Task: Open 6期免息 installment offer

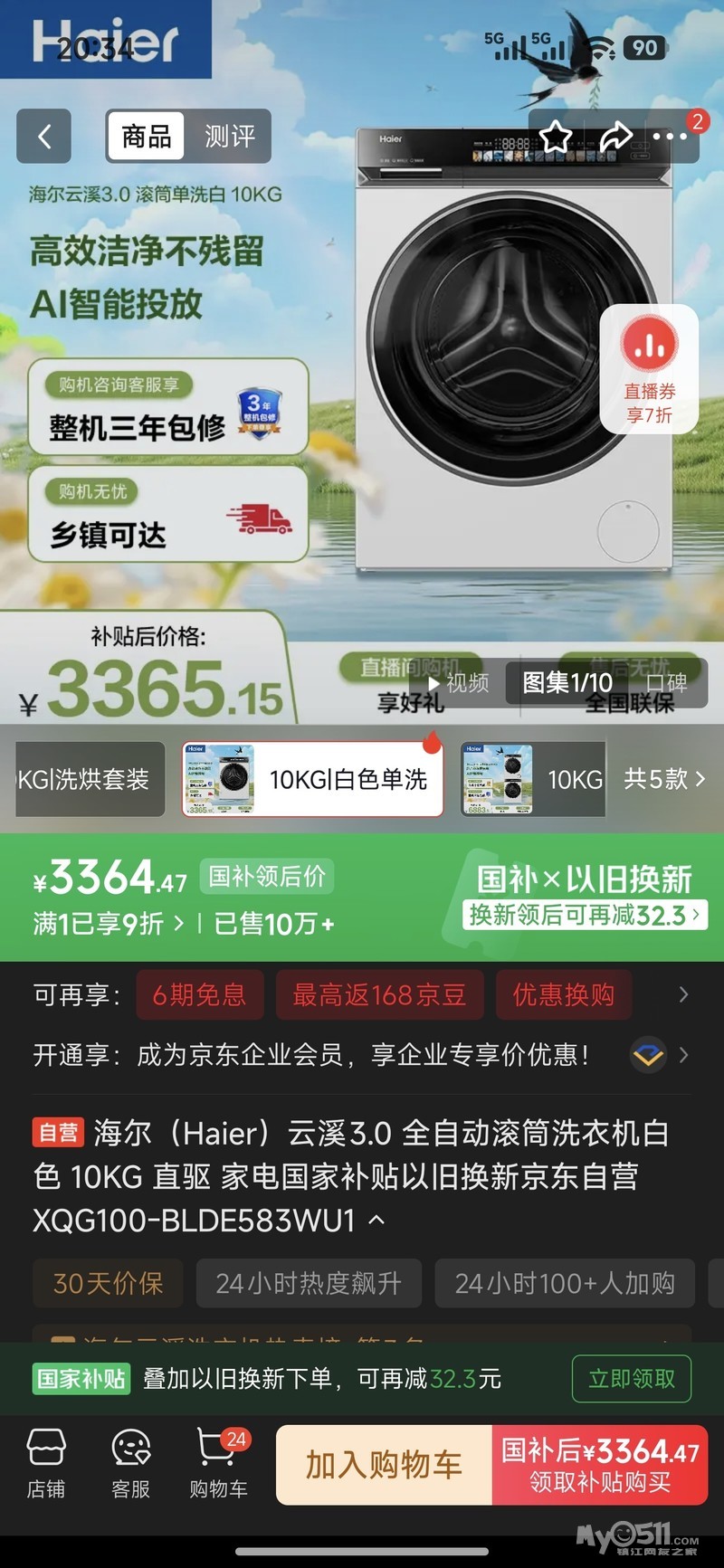Action: 199,995
